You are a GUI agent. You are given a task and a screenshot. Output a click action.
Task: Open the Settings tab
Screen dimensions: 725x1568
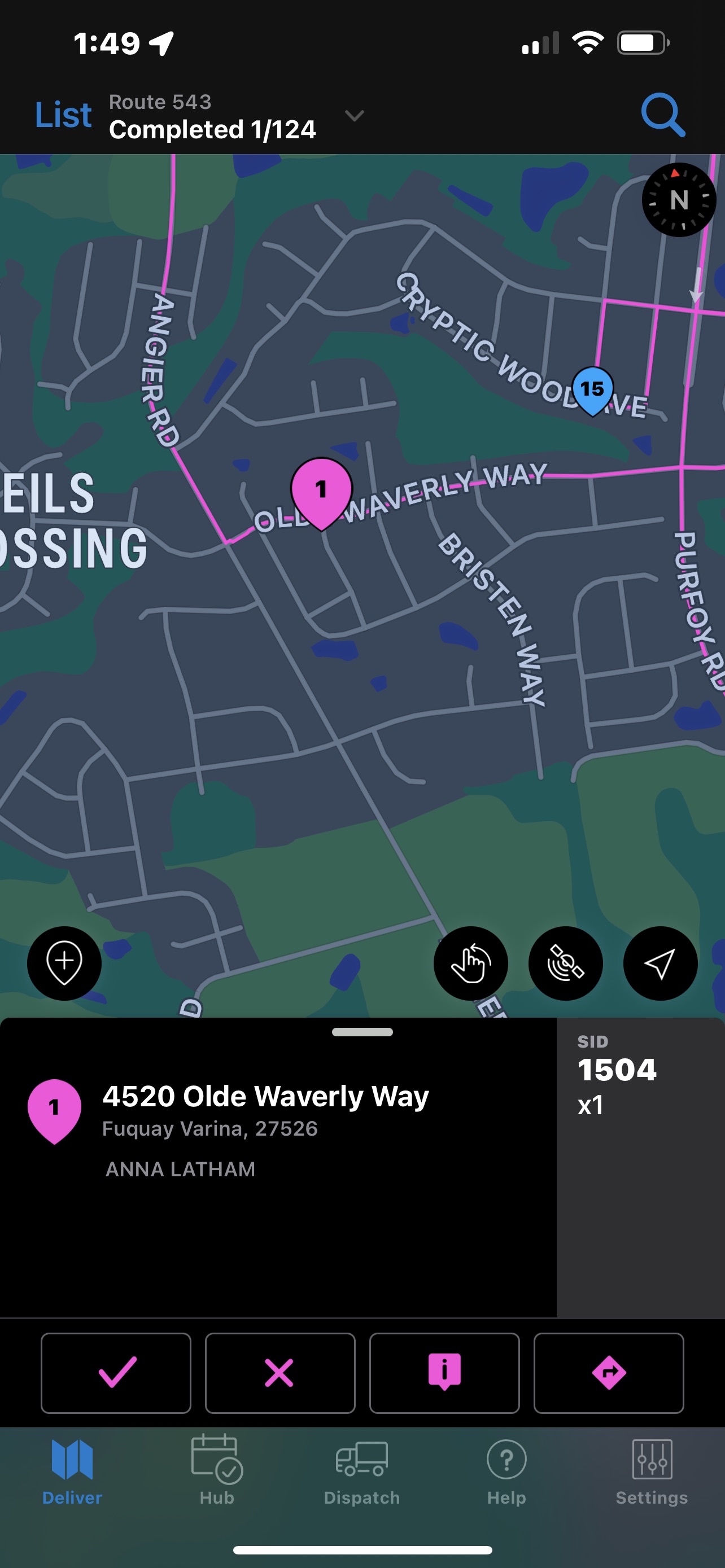point(652,1469)
